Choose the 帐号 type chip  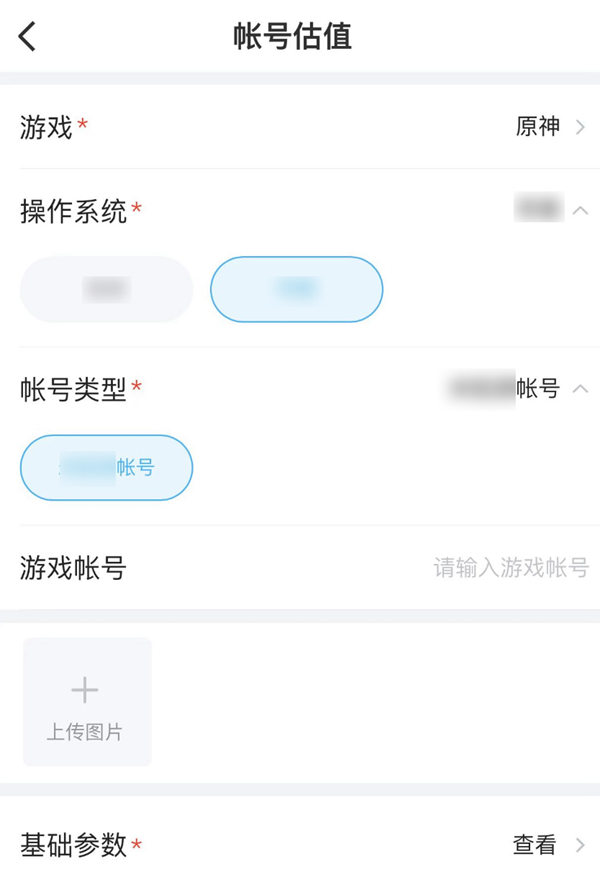[106, 467]
